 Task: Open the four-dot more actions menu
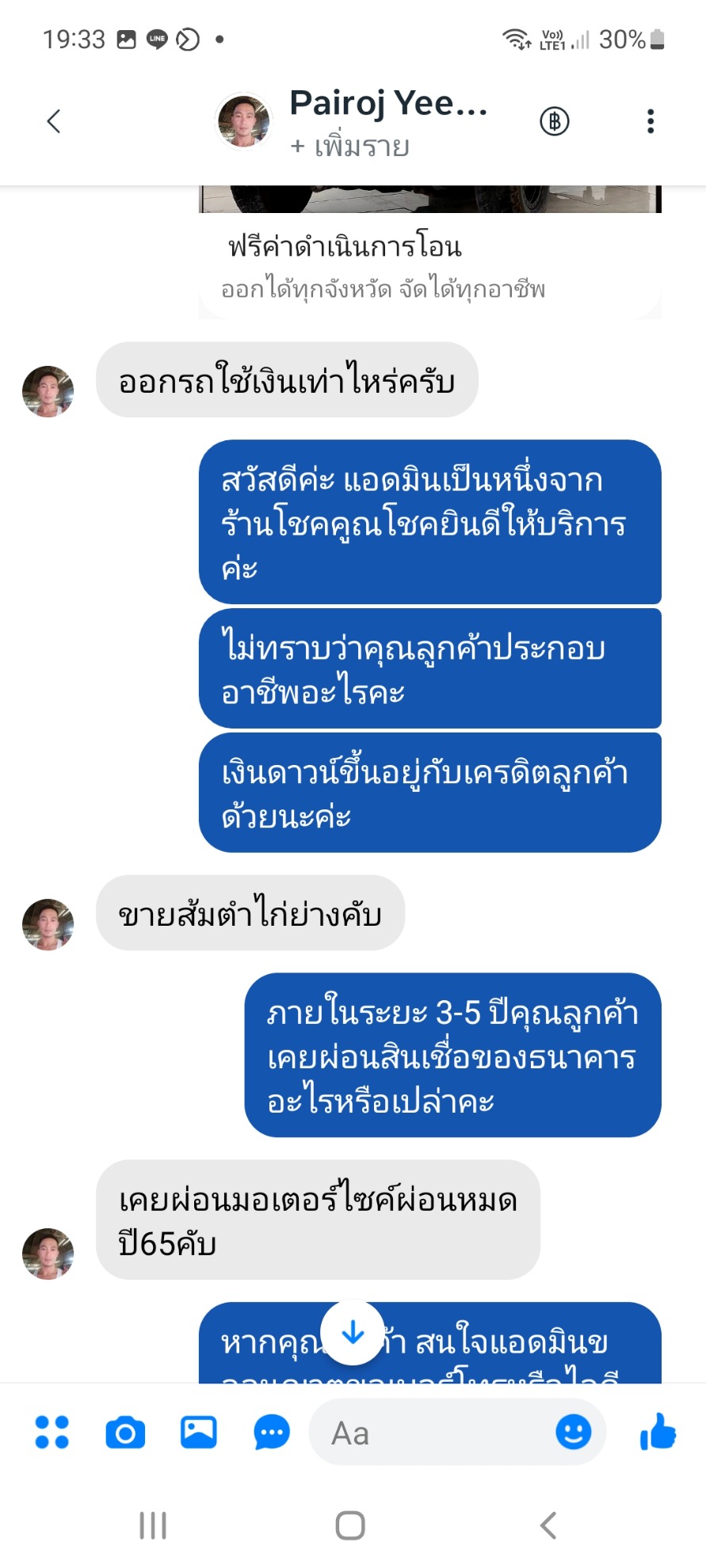pos(52,1432)
